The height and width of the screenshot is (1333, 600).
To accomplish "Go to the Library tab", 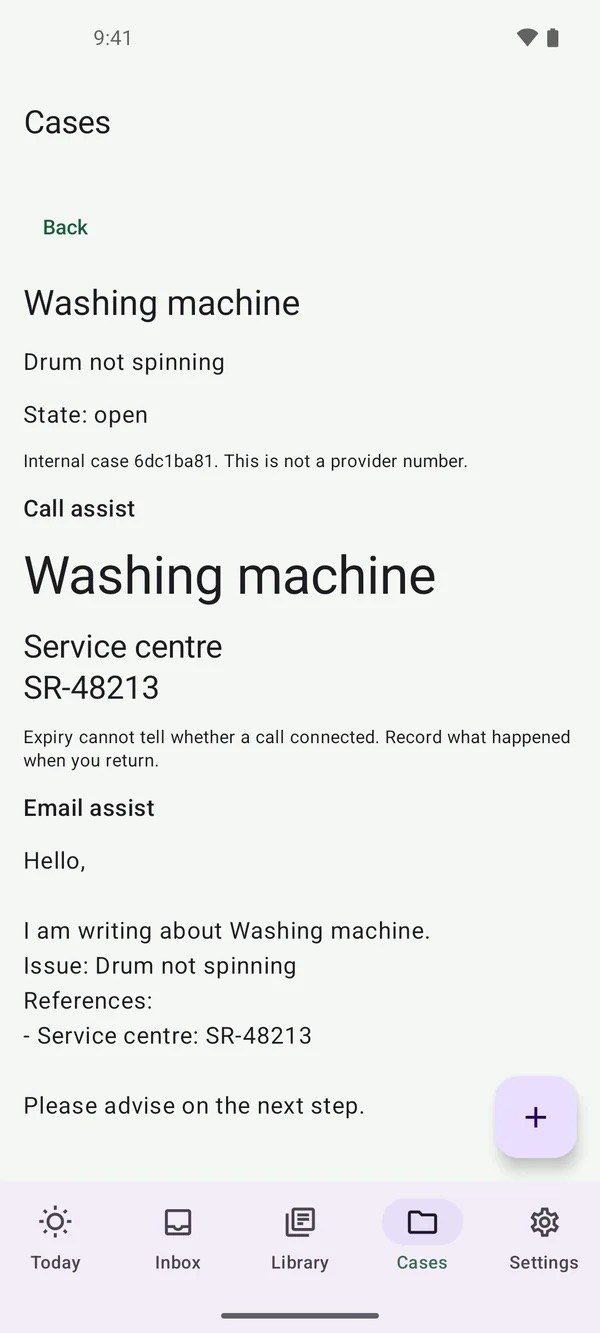I will pyautogui.click(x=300, y=1238).
